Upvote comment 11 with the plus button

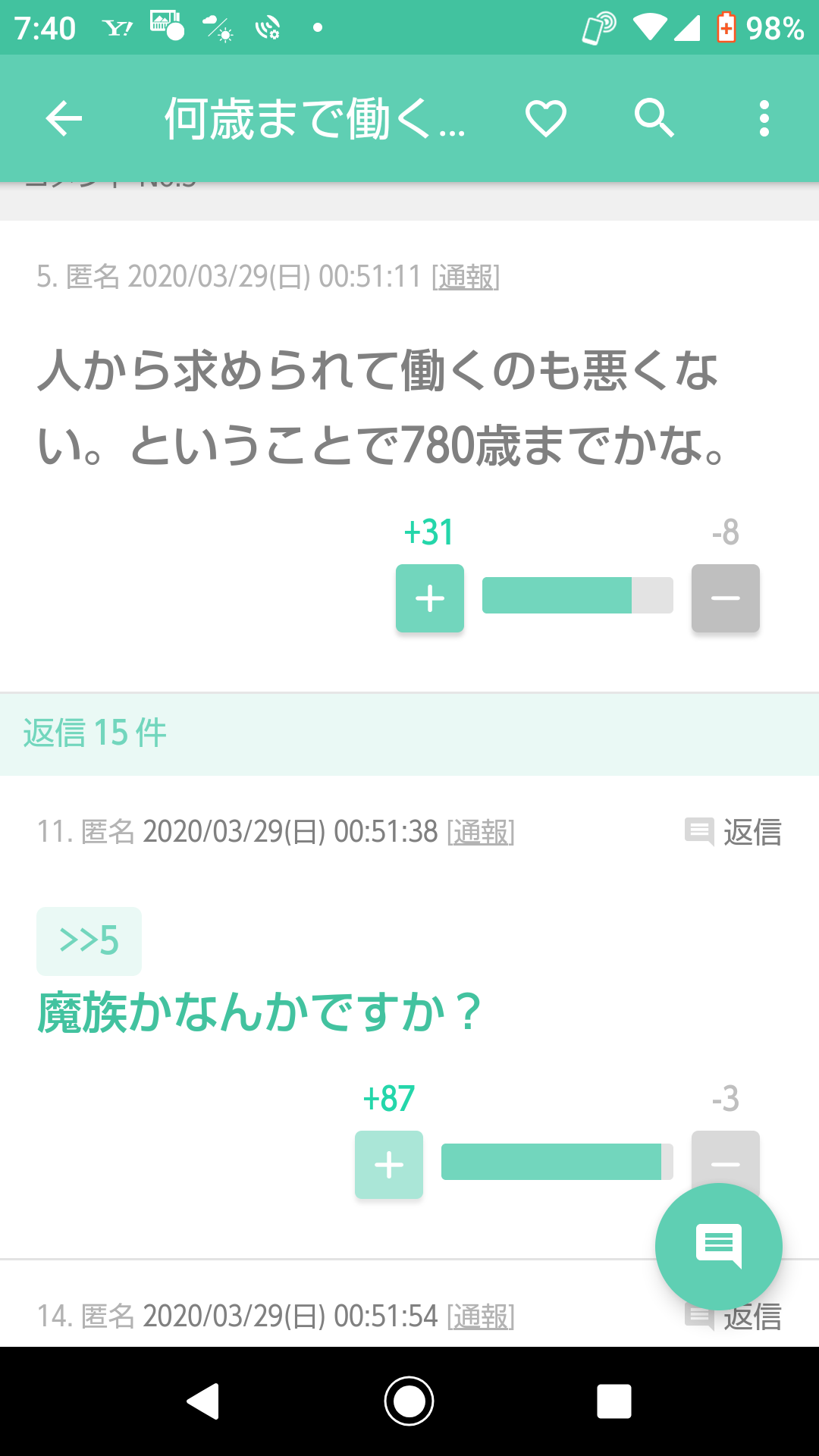388,1165
